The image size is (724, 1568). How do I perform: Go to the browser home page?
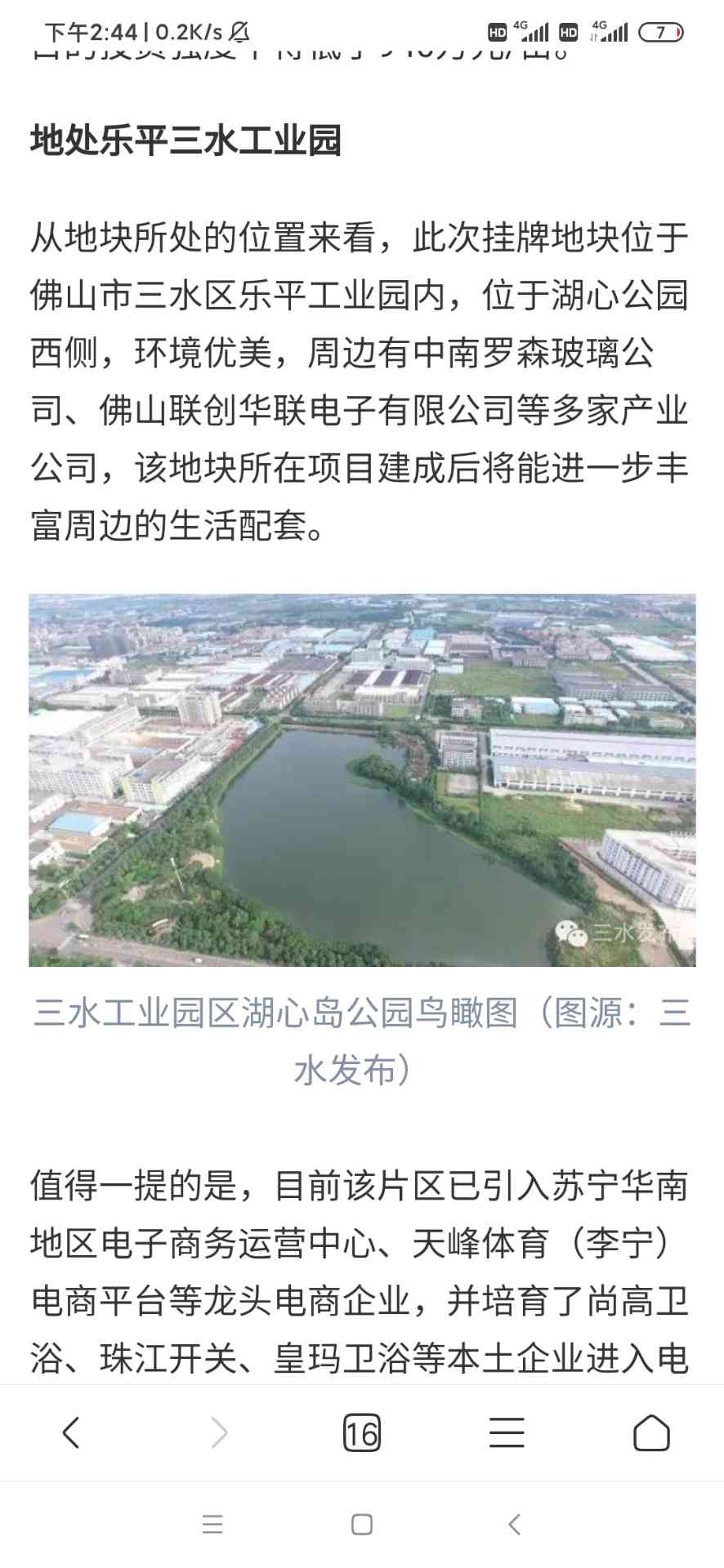pos(651,1432)
